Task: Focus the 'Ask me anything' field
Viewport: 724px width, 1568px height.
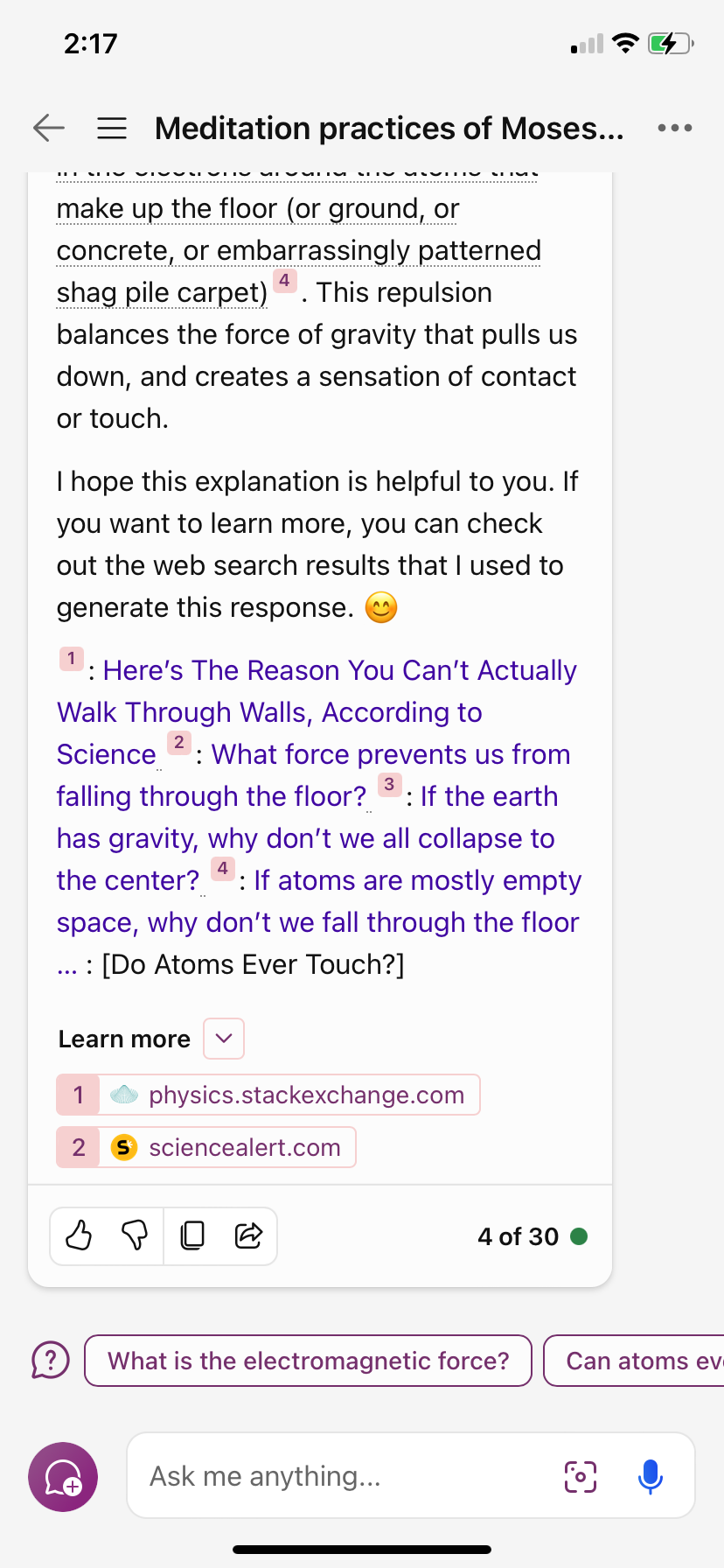Action: click(x=341, y=1476)
